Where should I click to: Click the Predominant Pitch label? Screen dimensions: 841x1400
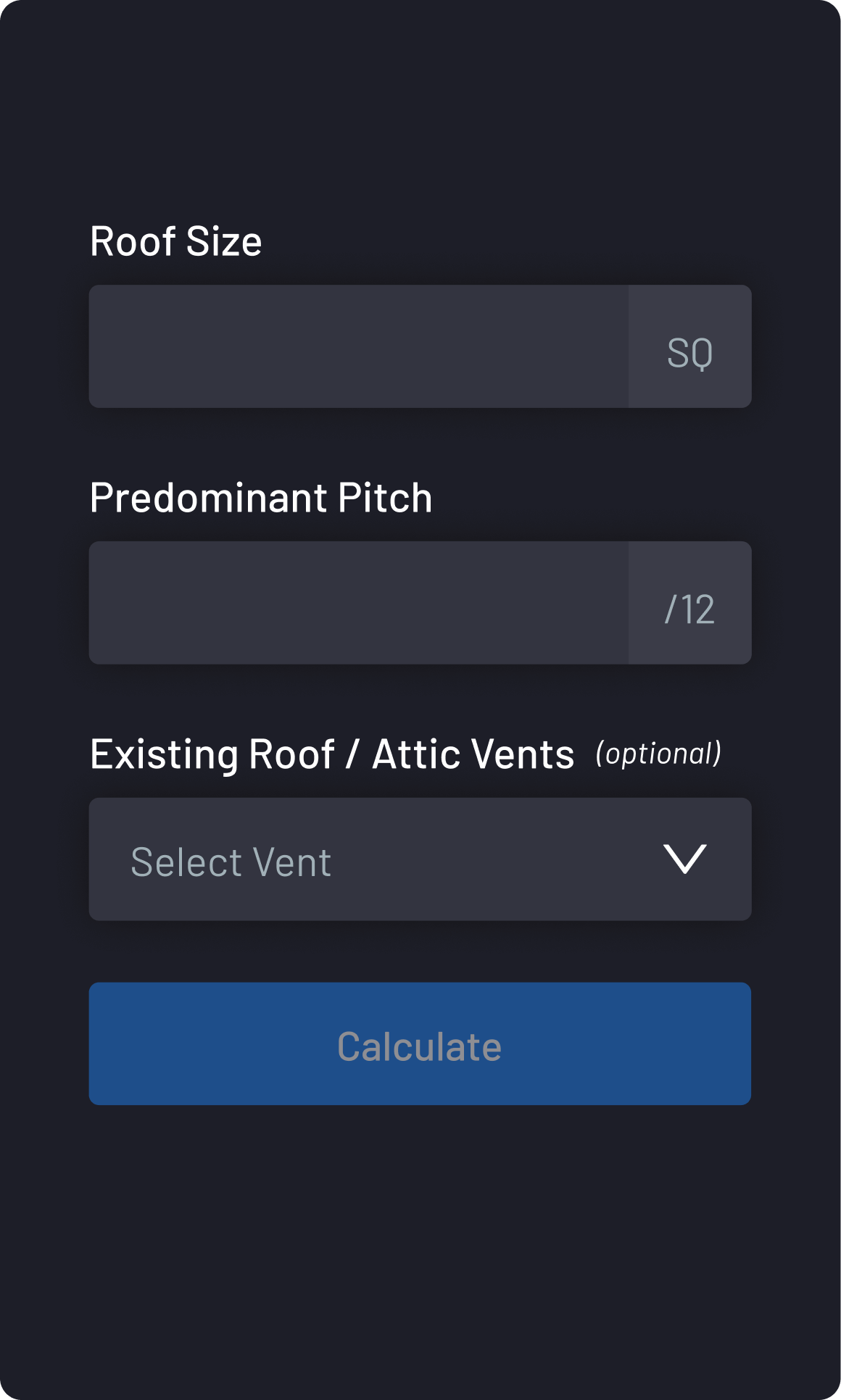click(260, 497)
